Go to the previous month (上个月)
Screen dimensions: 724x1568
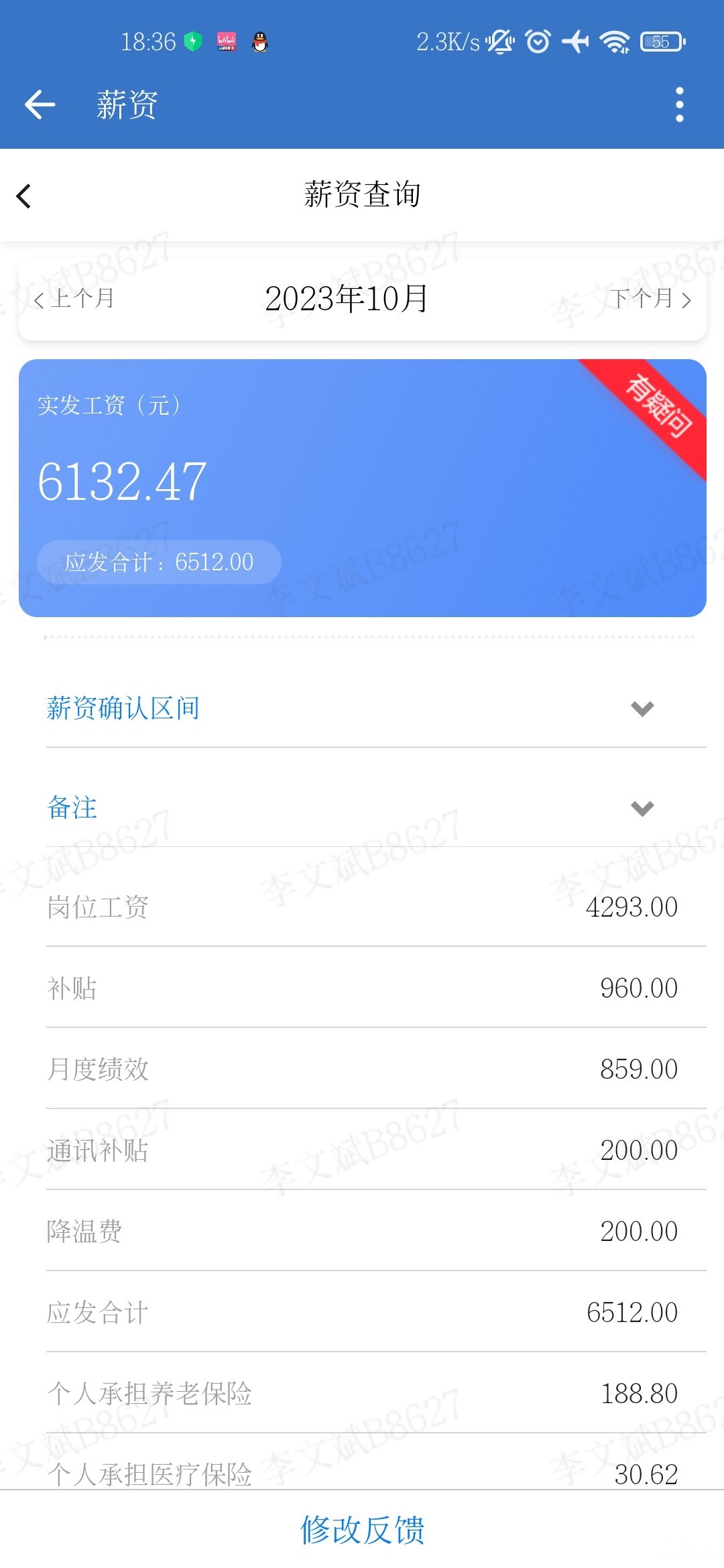coord(74,299)
